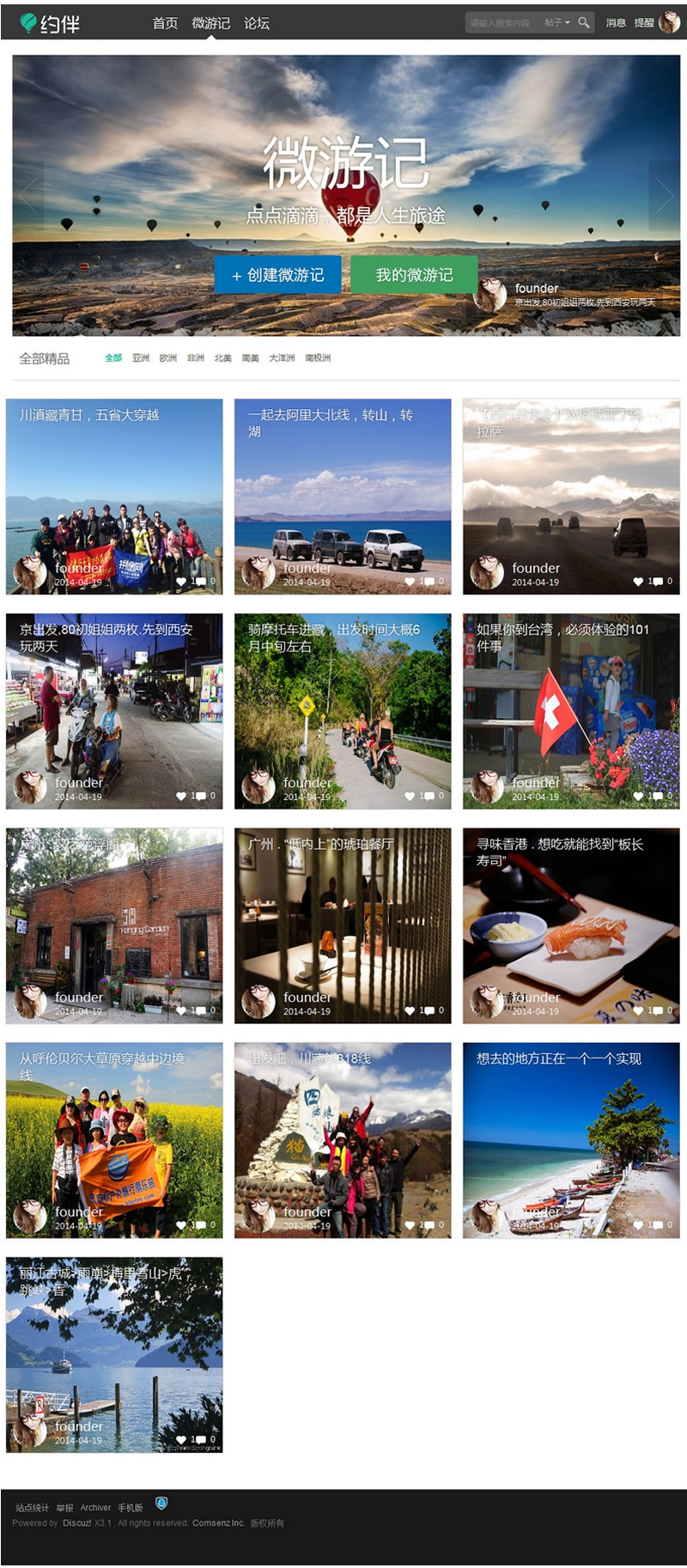Filter by 亚洲

141,358
